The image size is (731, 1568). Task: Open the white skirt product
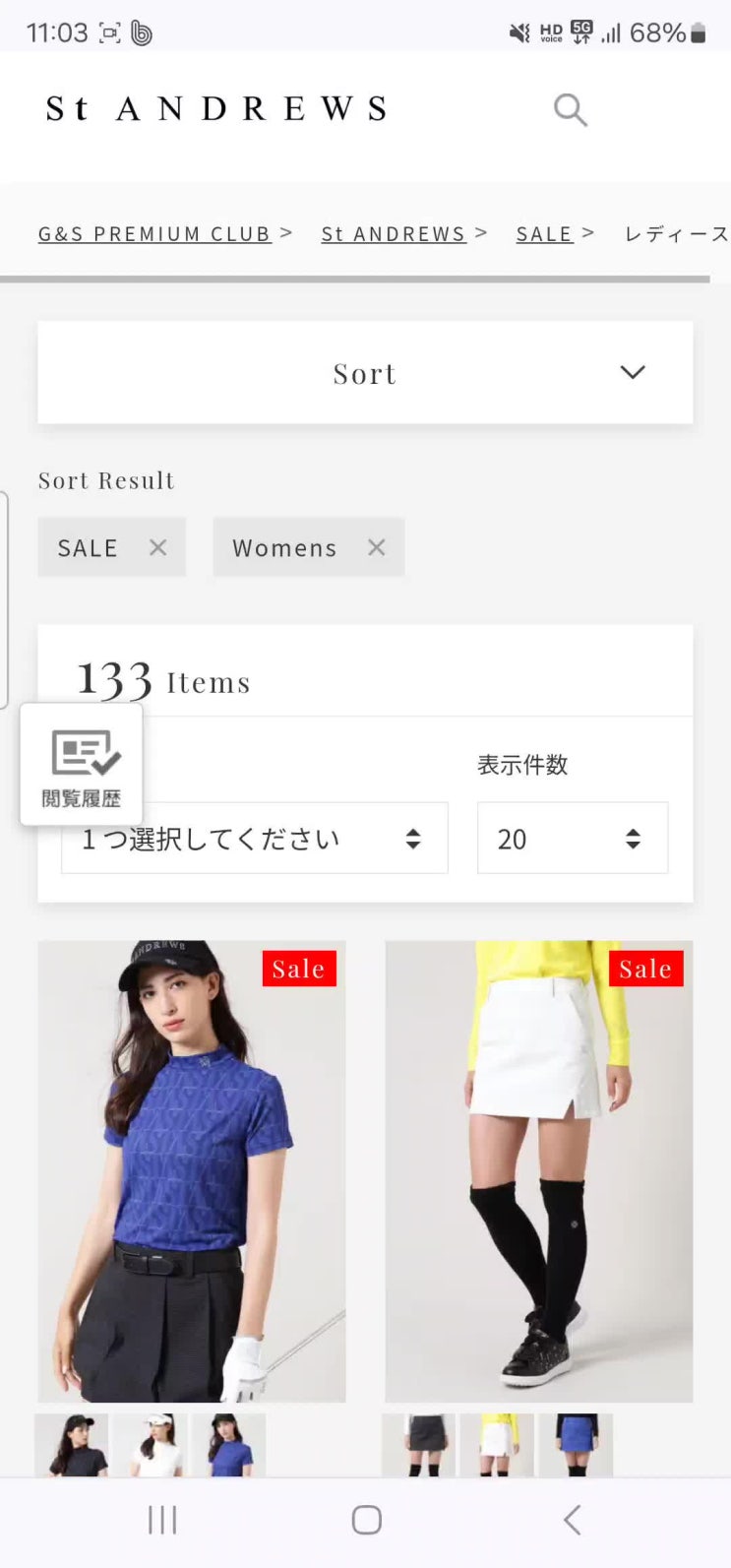click(538, 1170)
